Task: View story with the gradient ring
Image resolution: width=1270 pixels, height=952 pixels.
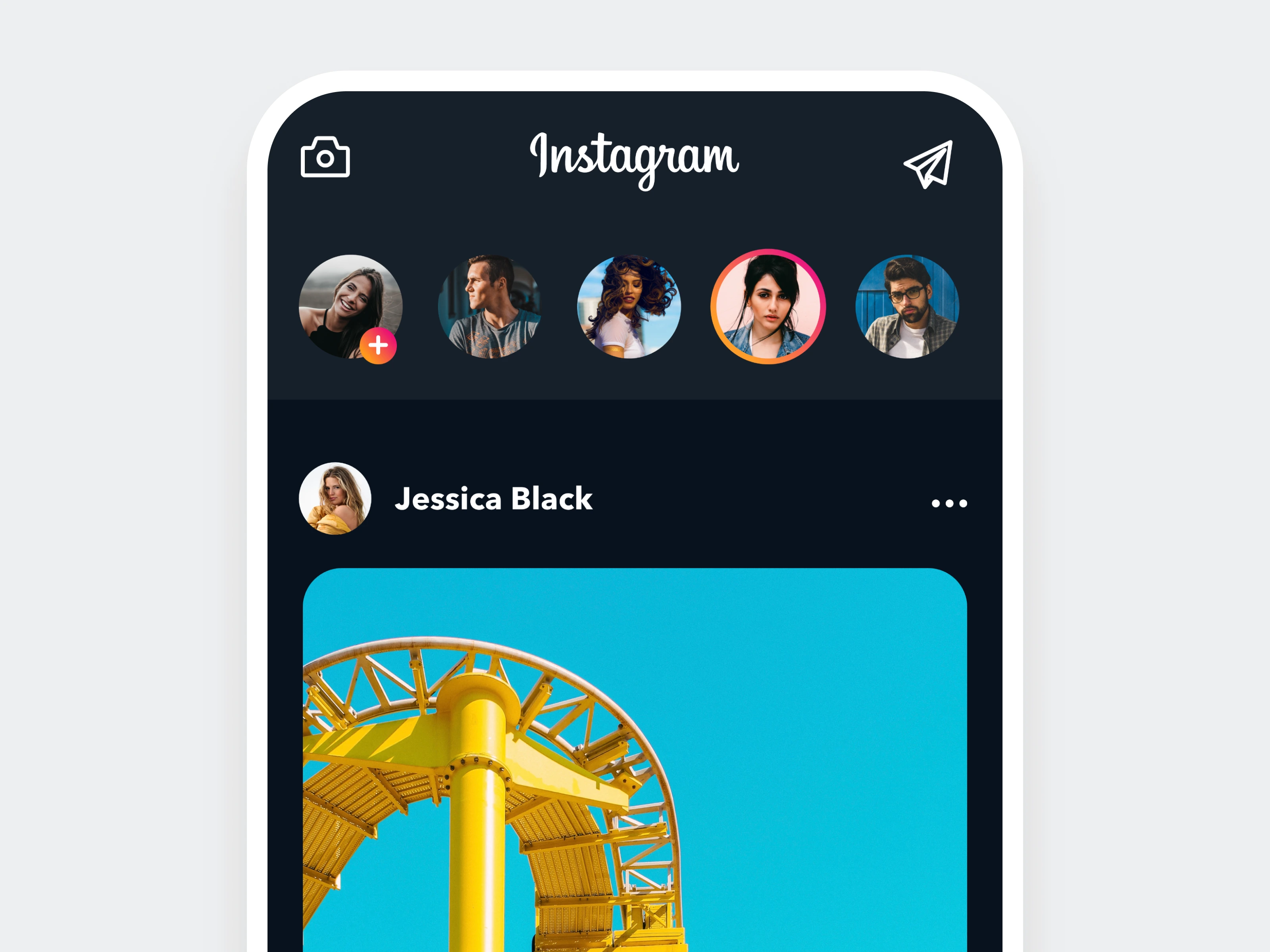Action: (x=768, y=307)
